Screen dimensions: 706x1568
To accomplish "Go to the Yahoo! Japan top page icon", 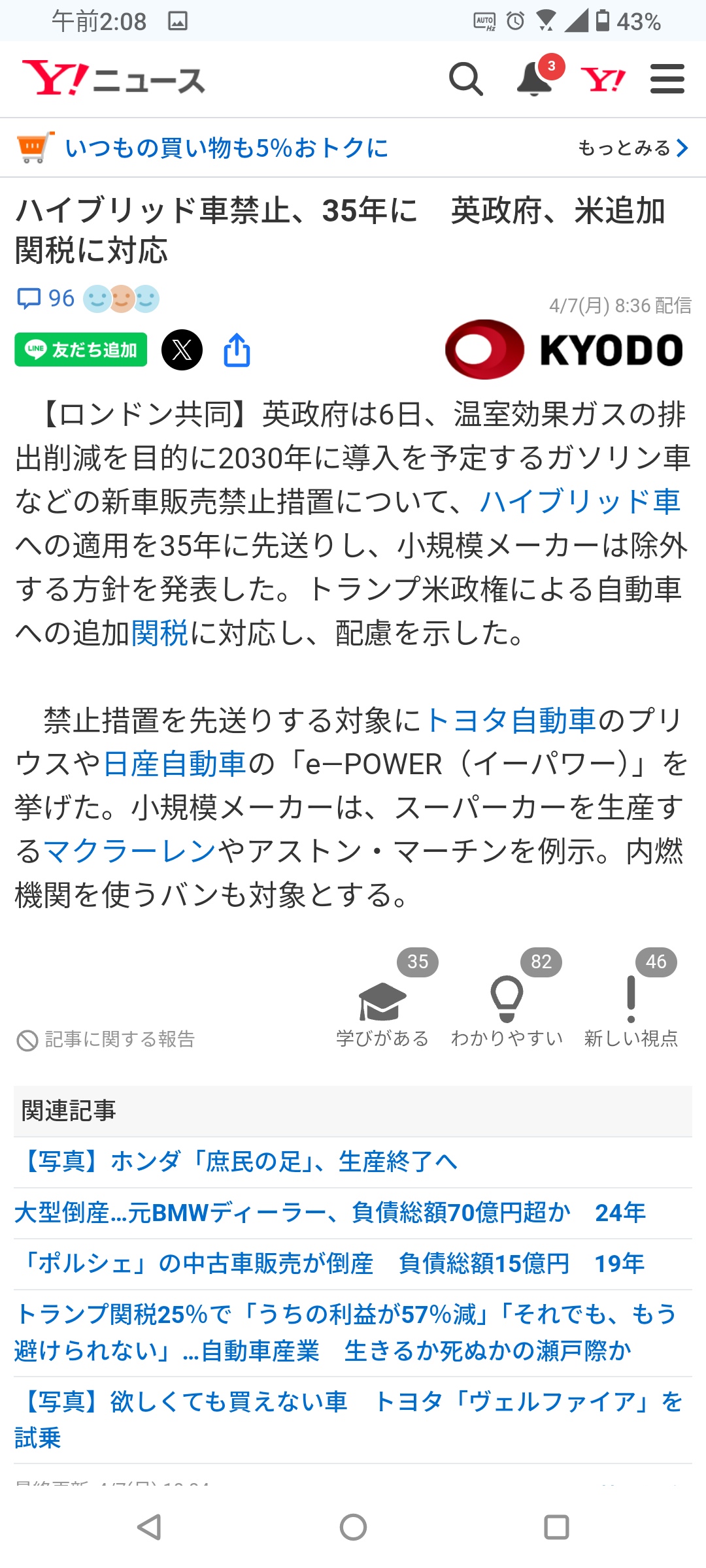I will click(603, 80).
